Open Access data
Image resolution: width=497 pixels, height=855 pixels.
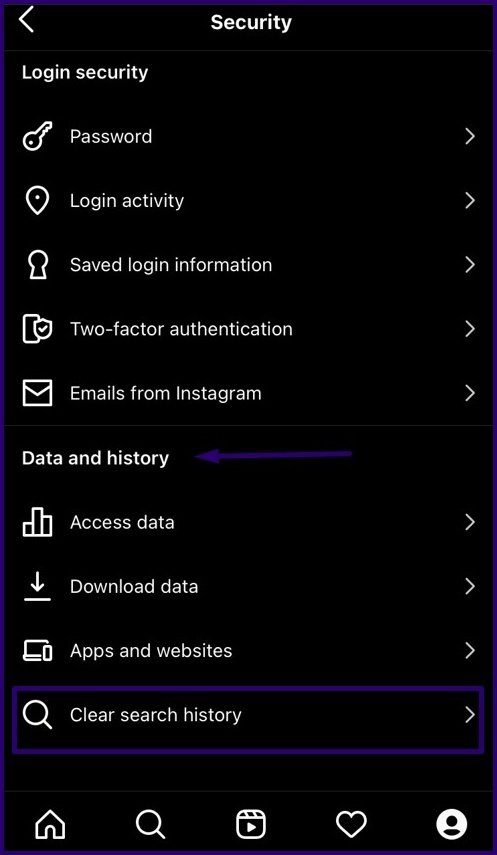(248, 522)
